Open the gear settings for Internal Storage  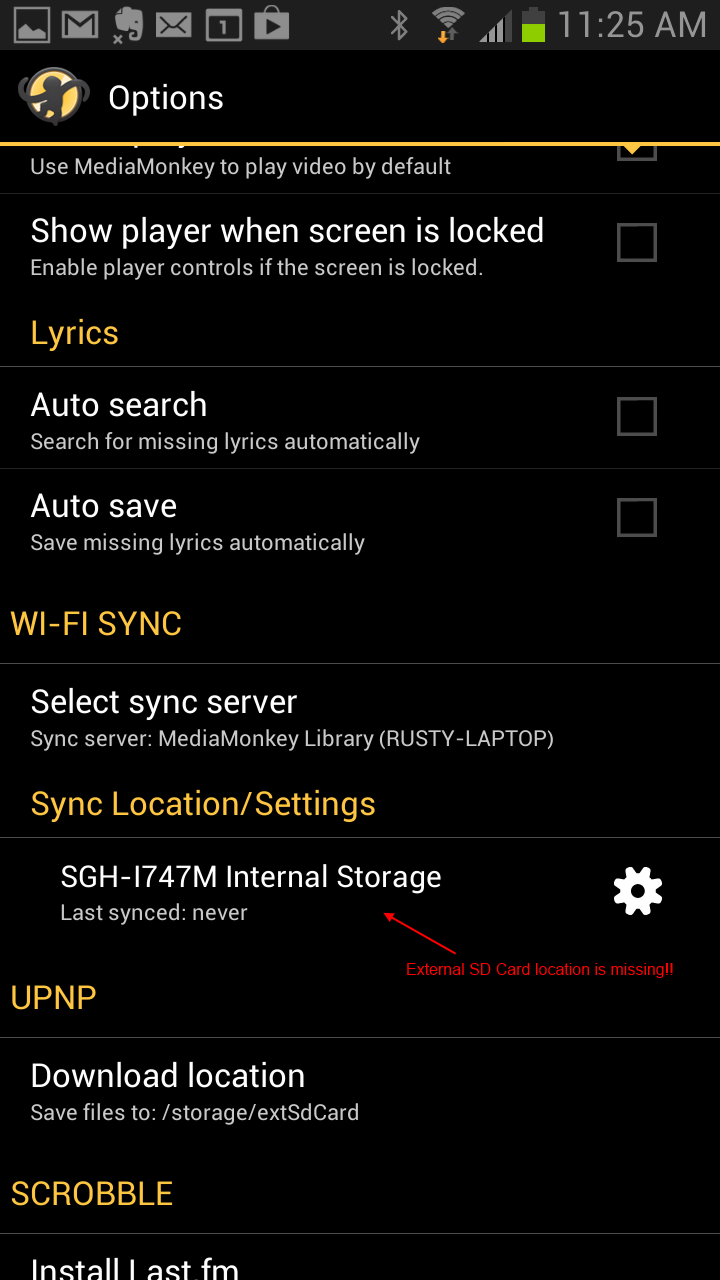(638, 890)
